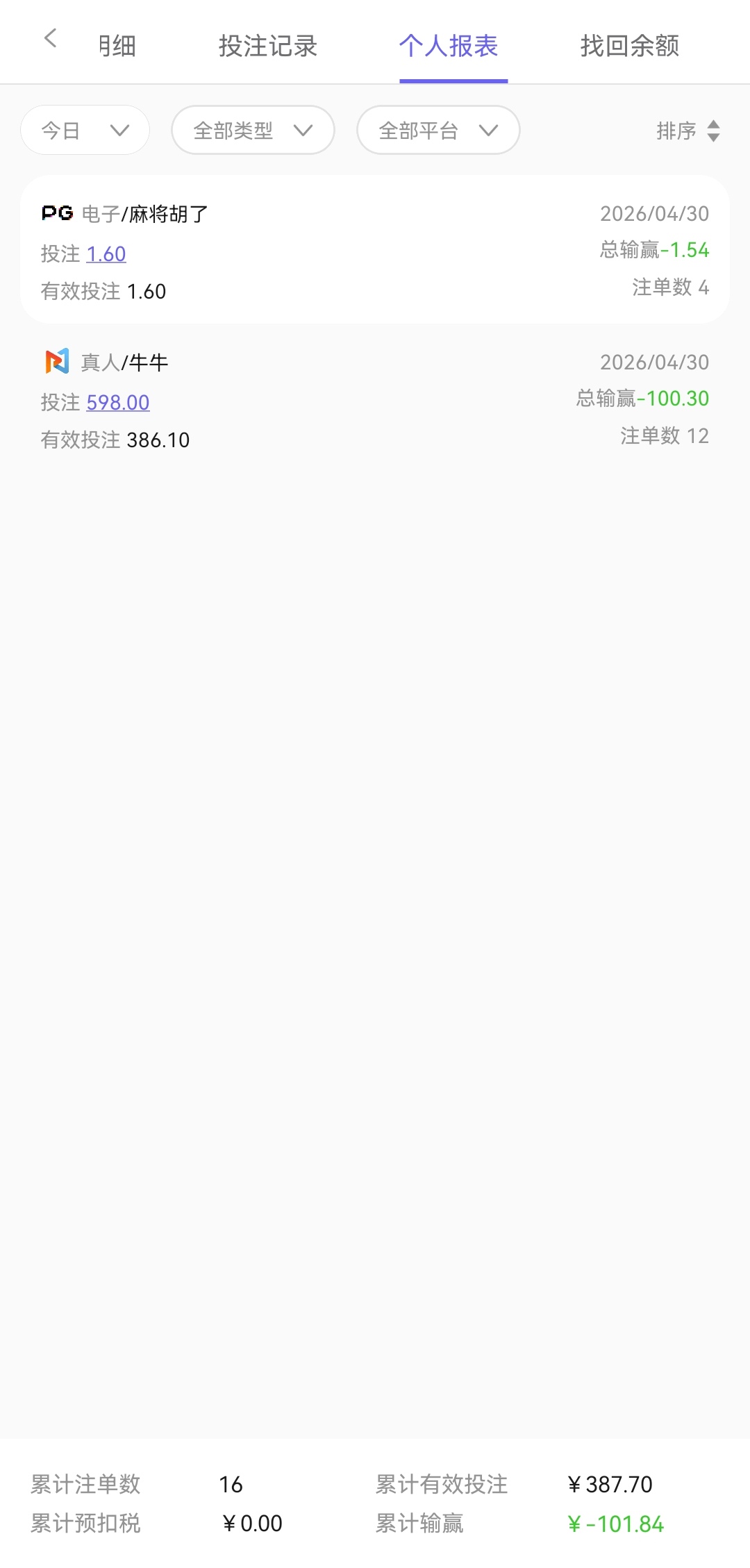
Task: Change order with the 排序 control
Action: click(687, 131)
